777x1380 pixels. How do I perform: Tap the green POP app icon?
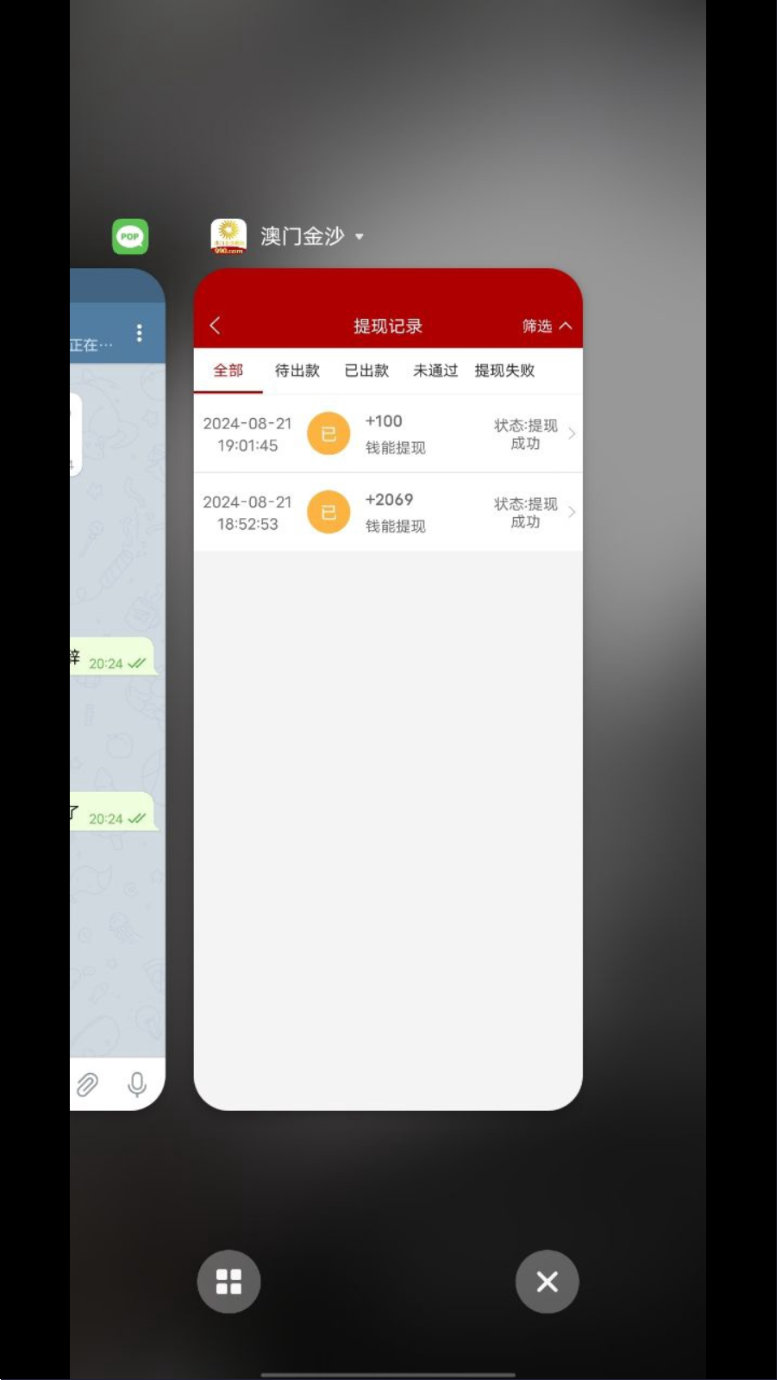(x=130, y=237)
